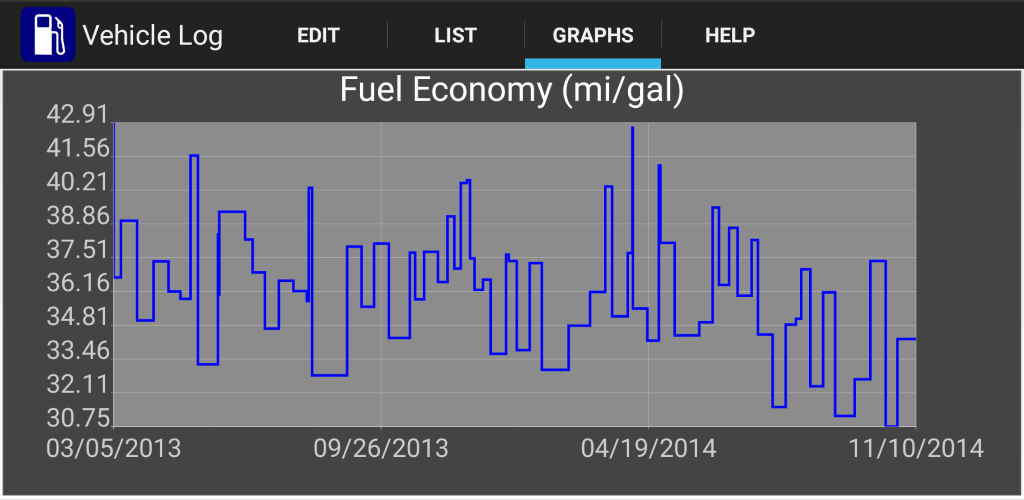The width and height of the screenshot is (1024, 500).
Task: Go to the HELP tab
Action: [730, 35]
